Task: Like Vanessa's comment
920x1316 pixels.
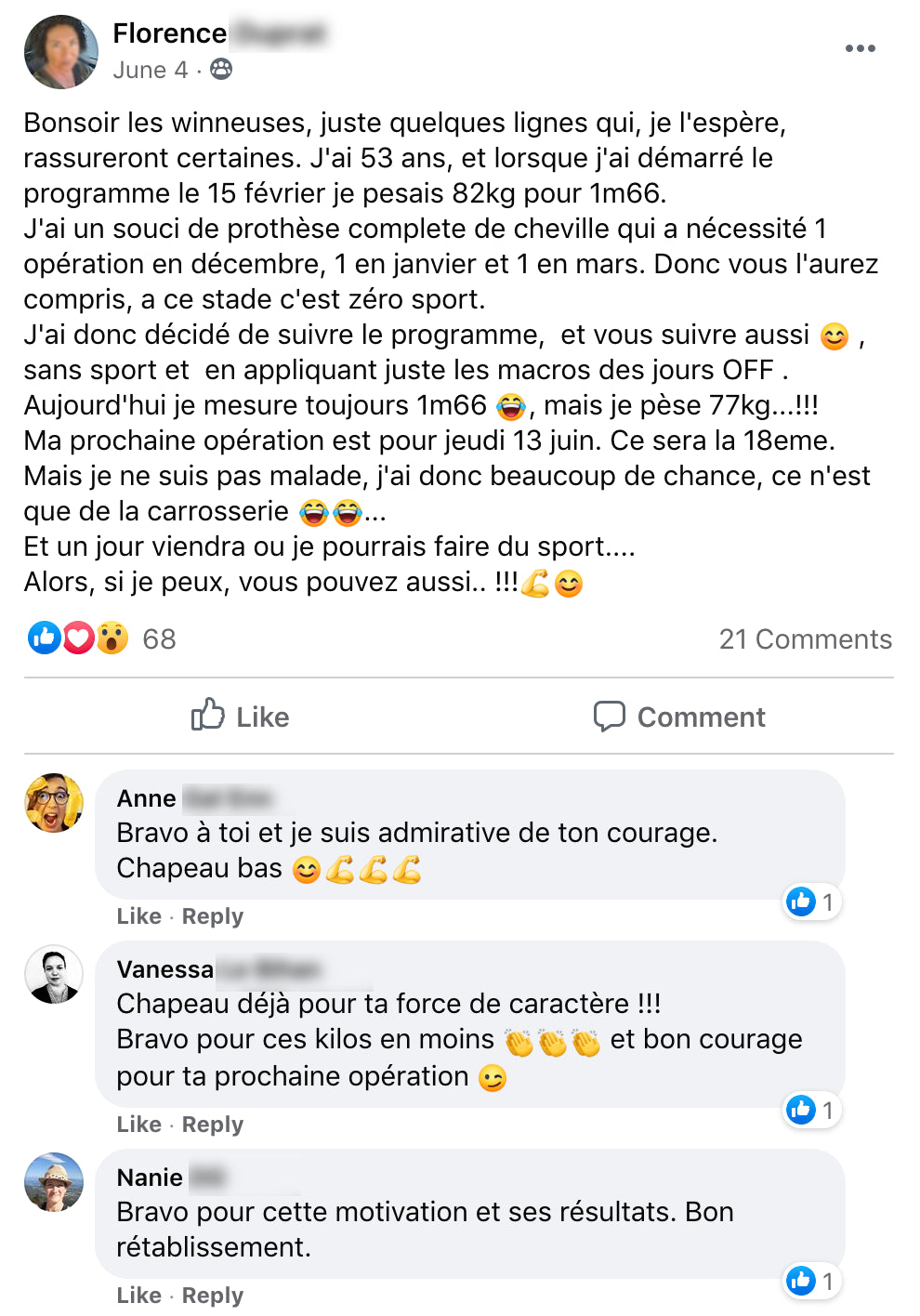Action: (x=138, y=1125)
